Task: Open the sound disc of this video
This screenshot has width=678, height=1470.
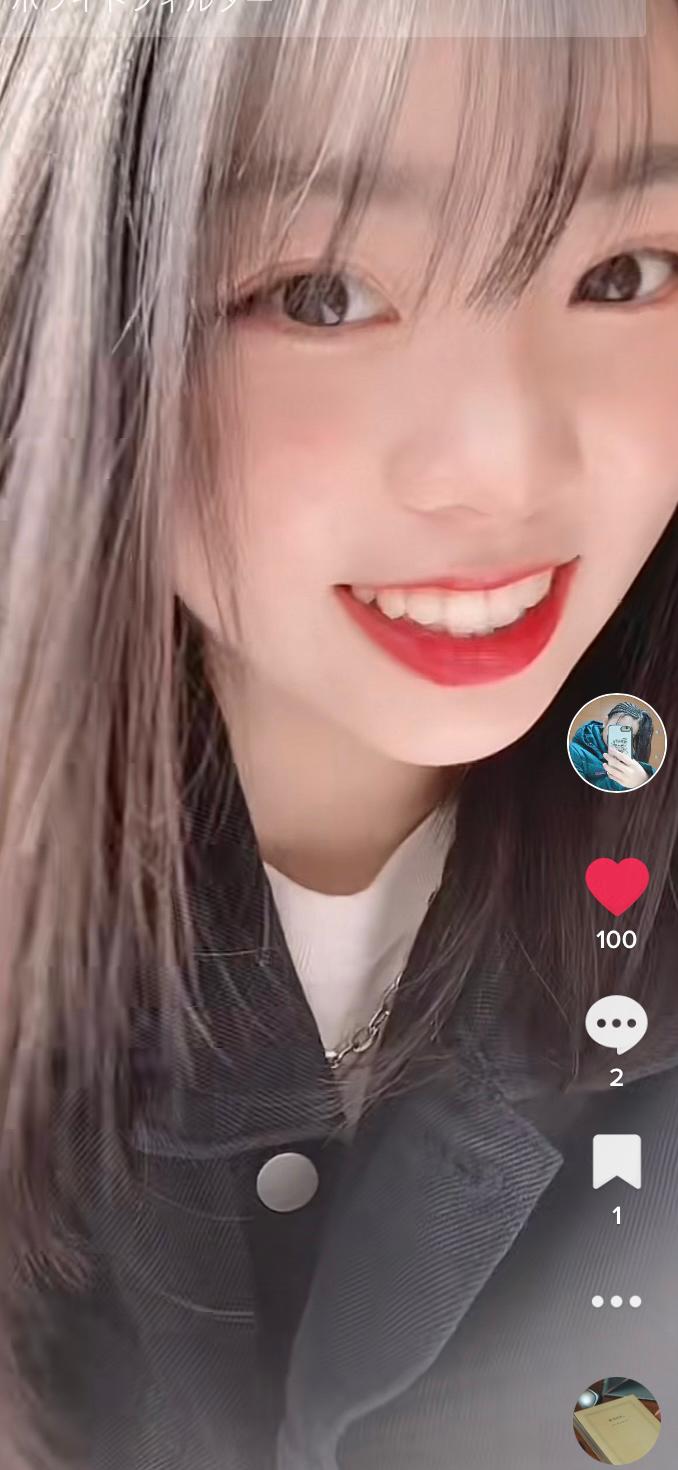Action: pyautogui.click(x=617, y=1420)
